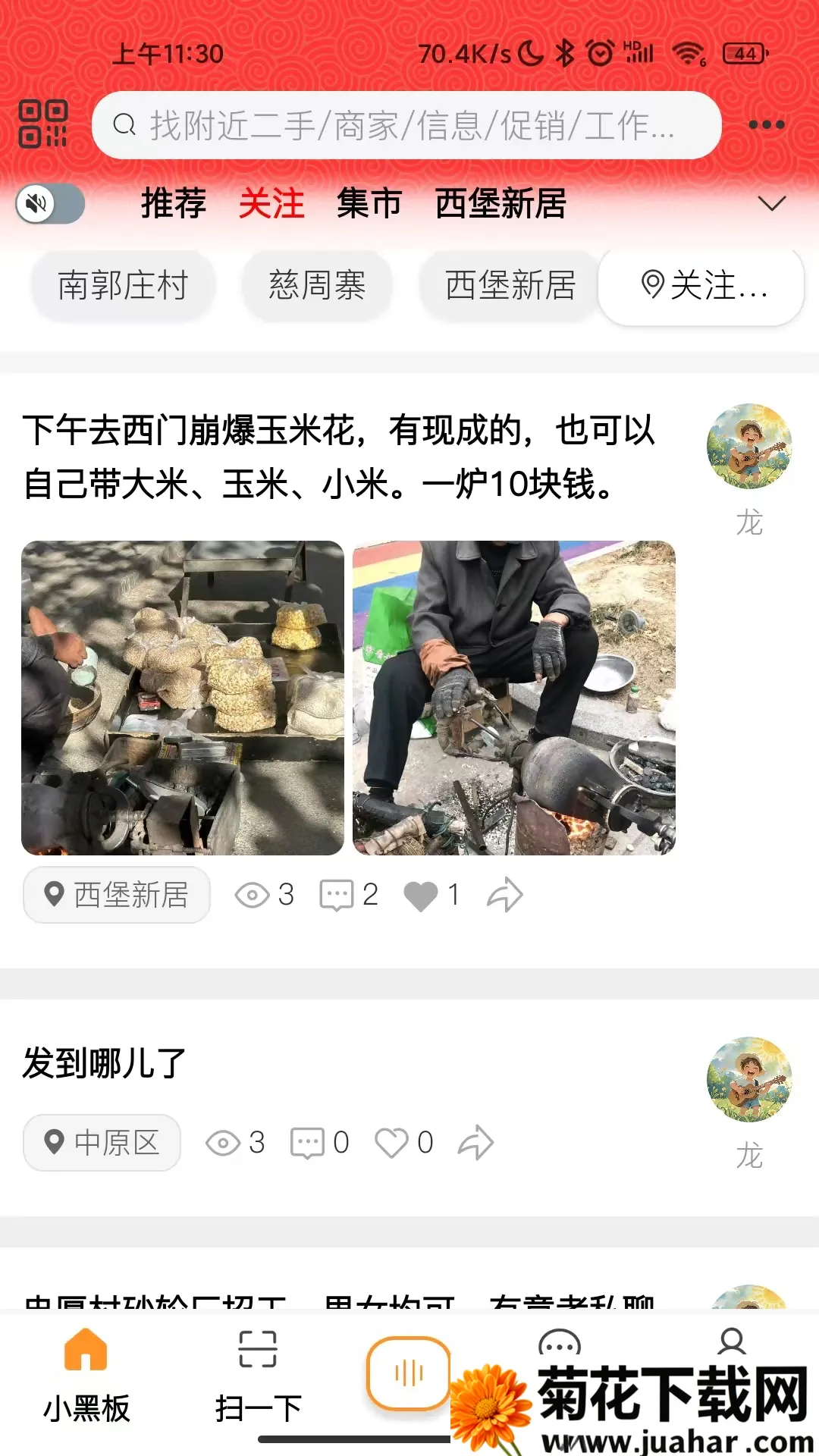Image resolution: width=819 pixels, height=1456 pixels.
Task: Select the 慈周寨 chip
Action: click(x=317, y=286)
